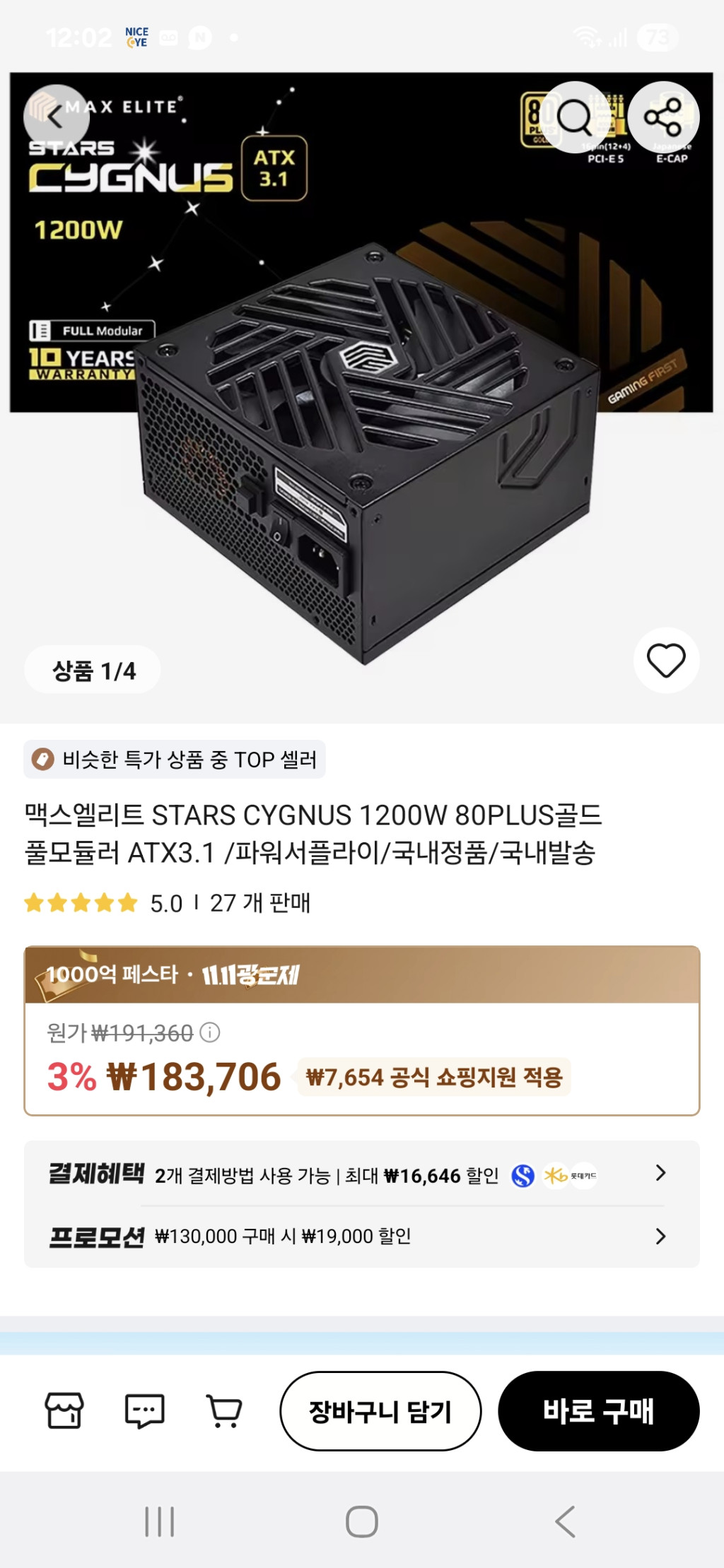Open the 프로모션 discount details row
Screen dimensions: 724x1568
[x=660, y=1236]
